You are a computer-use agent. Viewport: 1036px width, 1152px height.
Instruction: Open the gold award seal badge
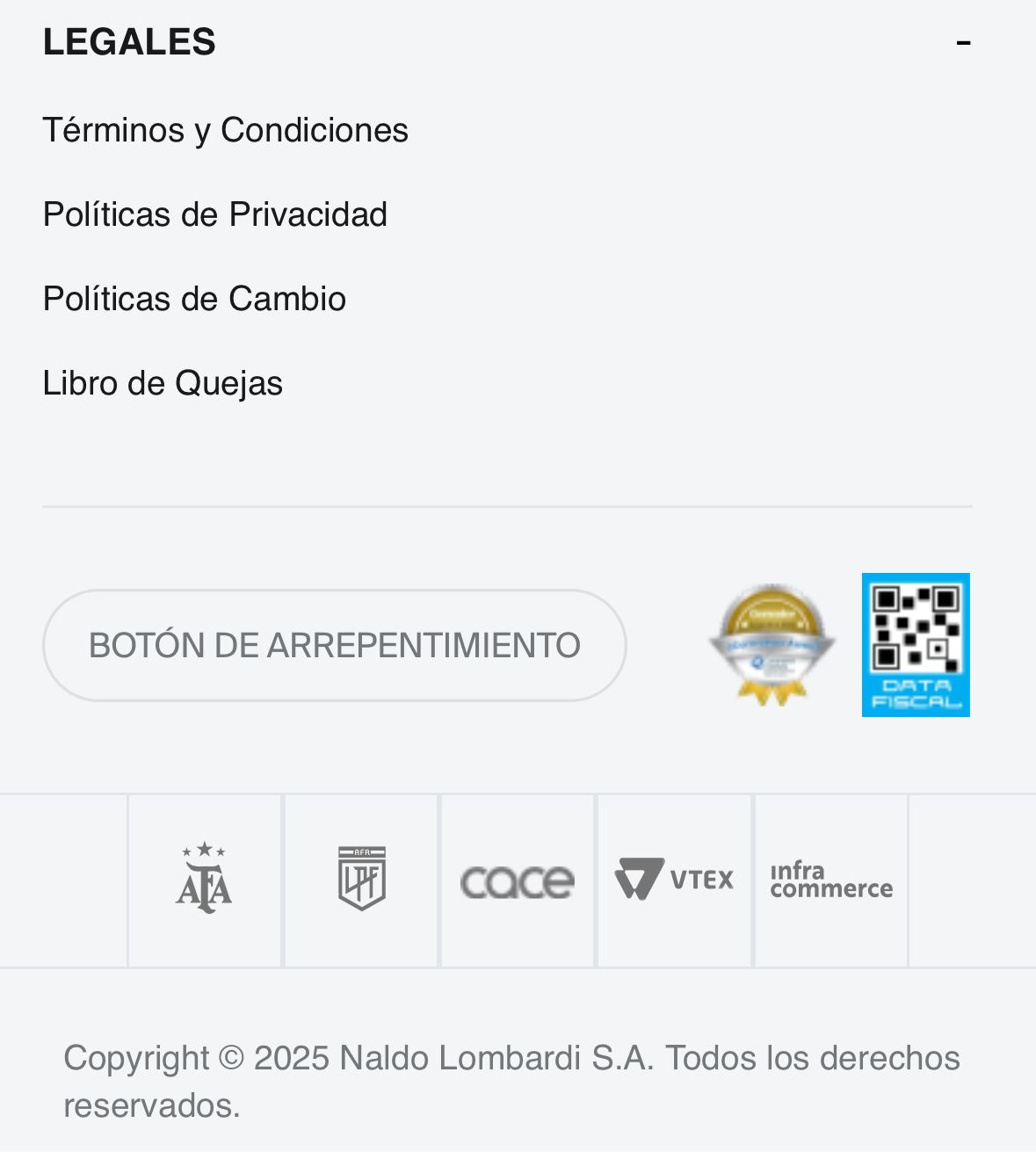772,645
